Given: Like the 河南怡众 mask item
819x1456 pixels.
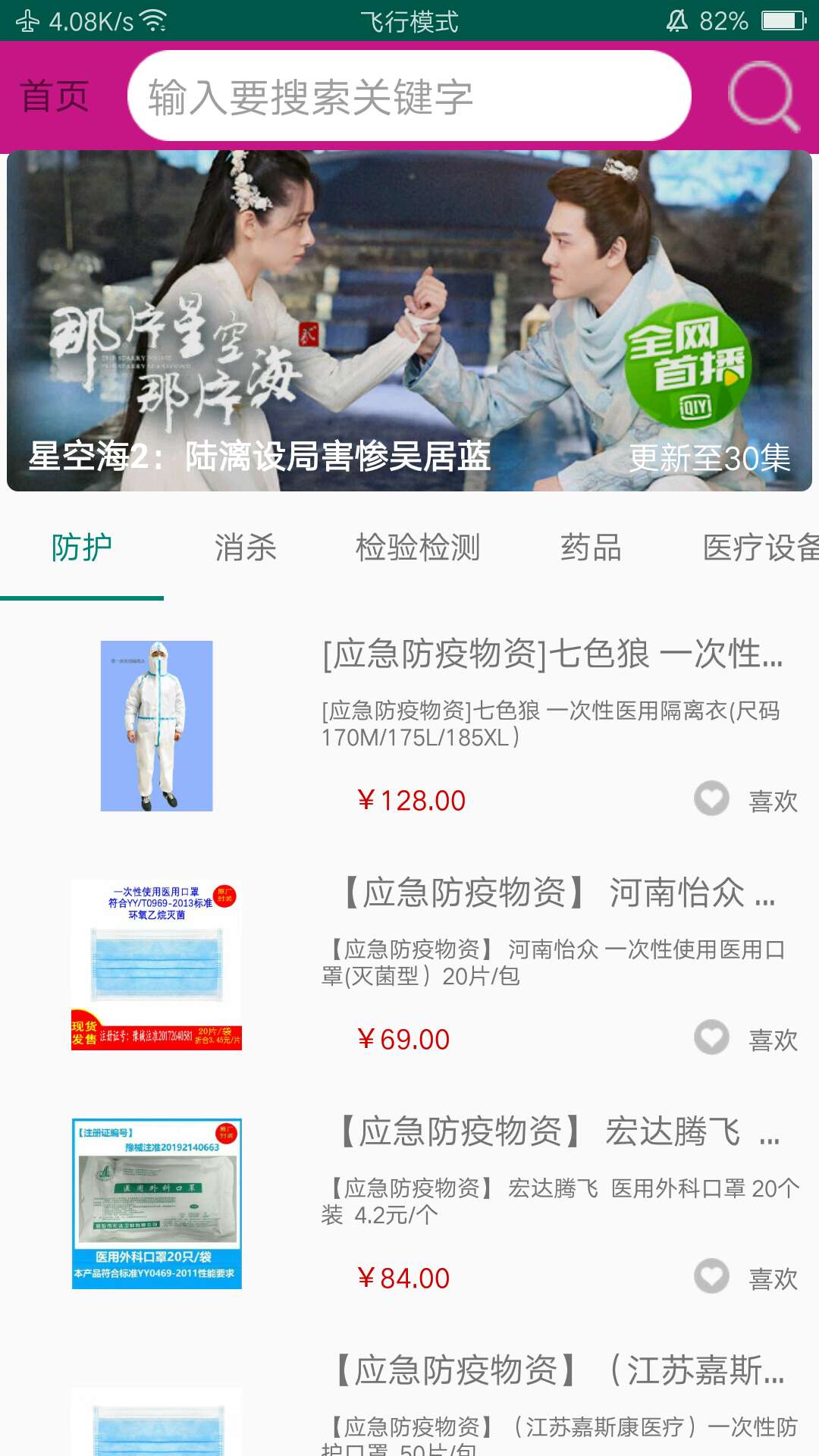Looking at the screenshot, I should point(712,1038).
